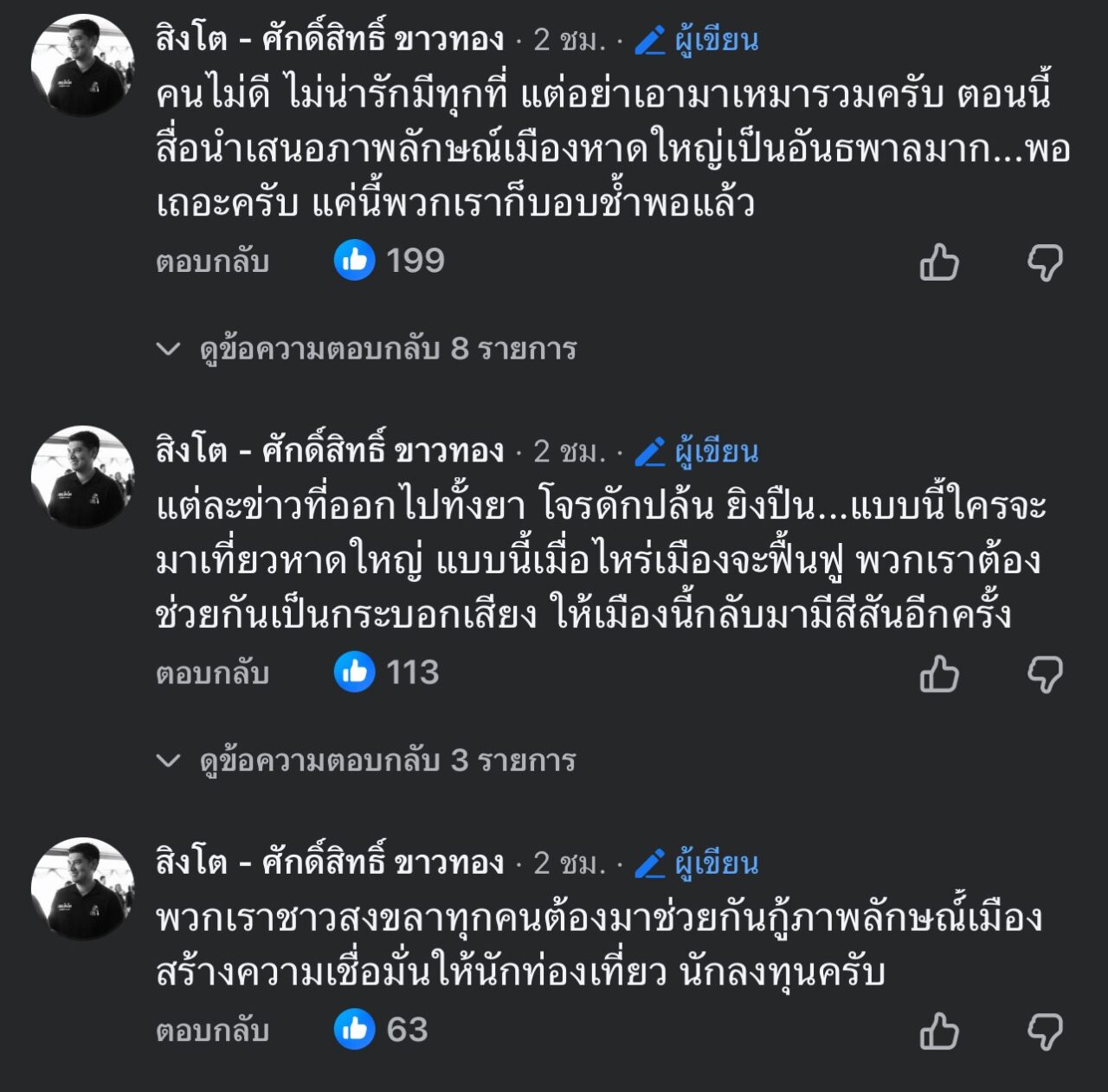Open author name on the 113-reaction comment
The width and height of the screenshot is (1108, 1092).
click(330, 450)
